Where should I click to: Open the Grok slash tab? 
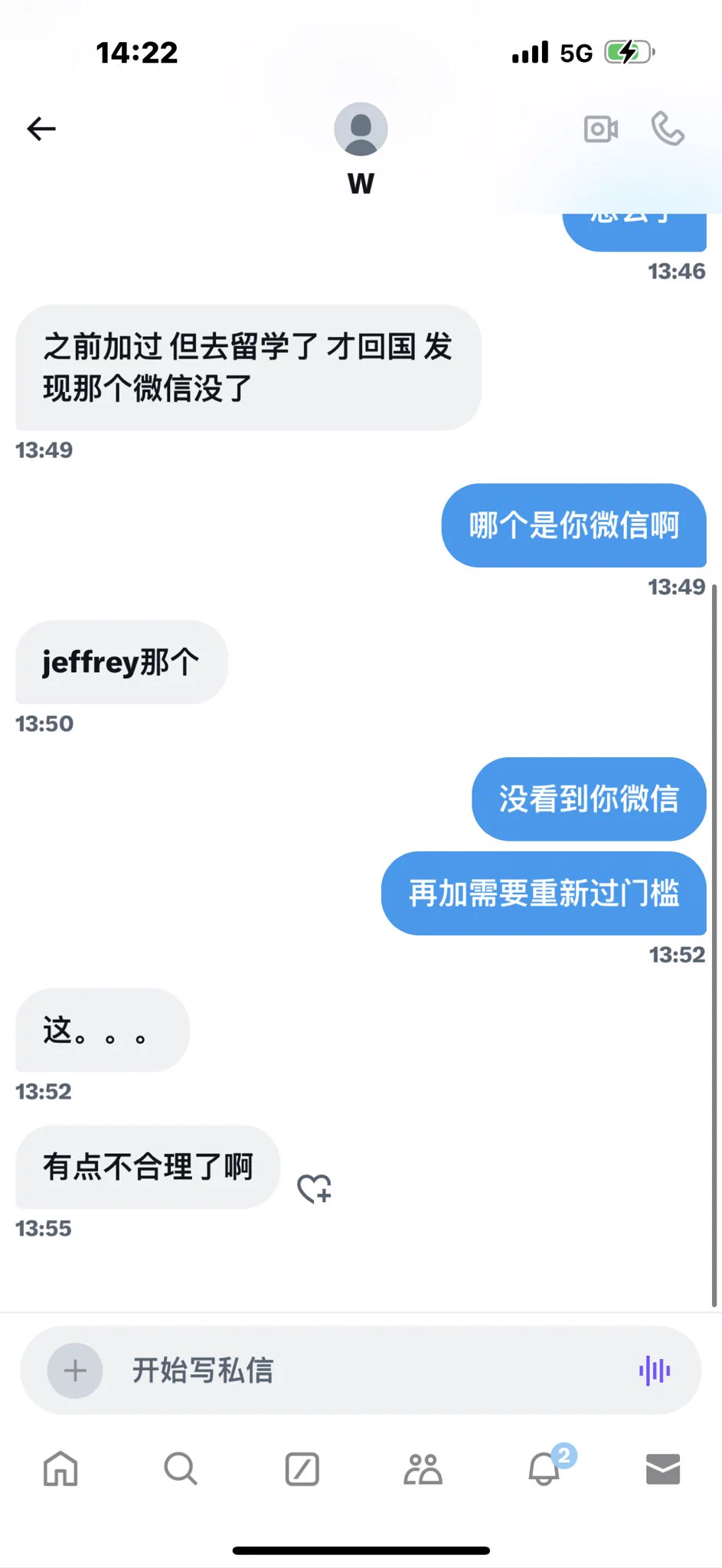click(x=302, y=1468)
